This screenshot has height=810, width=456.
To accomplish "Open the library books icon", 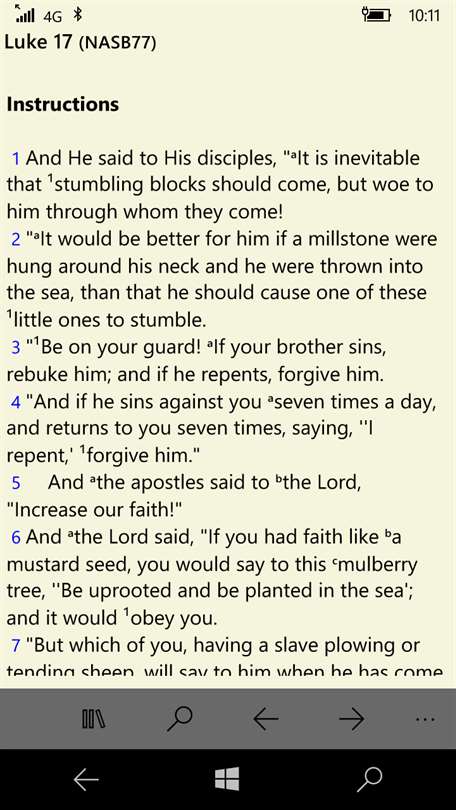I will pyautogui.click(x=94, y=719).
